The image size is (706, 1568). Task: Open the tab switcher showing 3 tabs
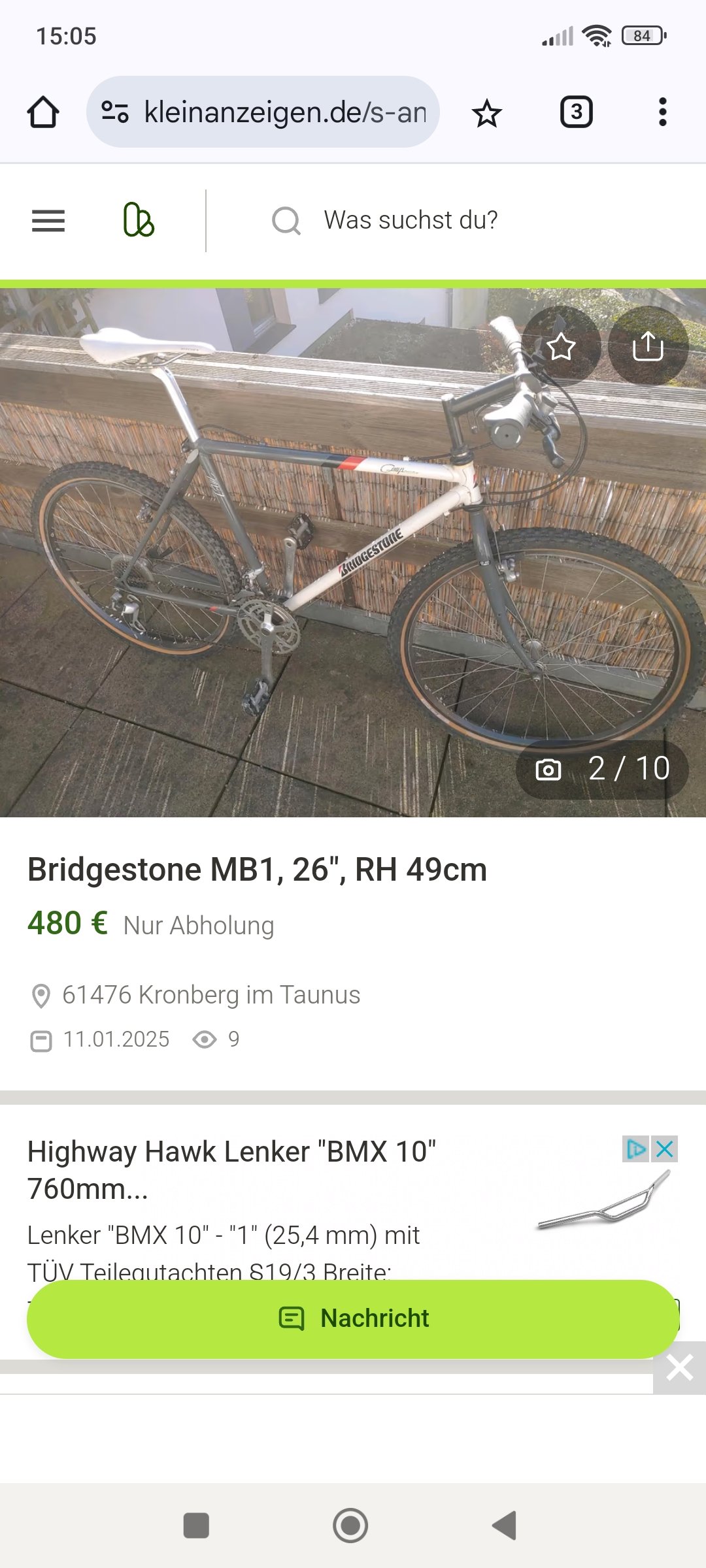pos(576,112)
